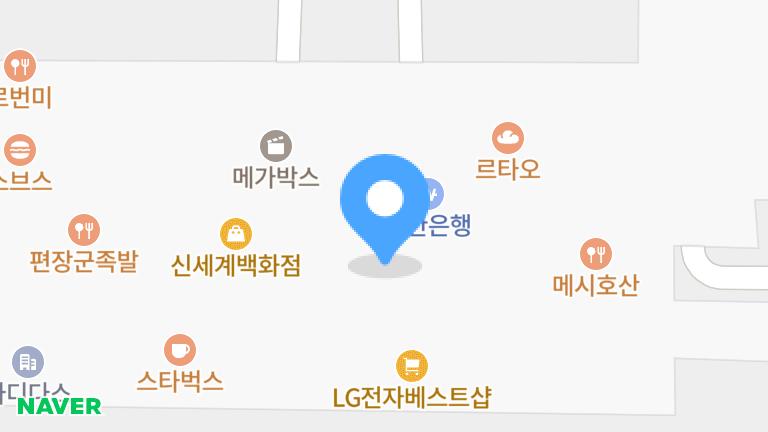Image resolution: width=768 pixels, height=432 pixels.
Task: Select the LG전자베스트샵 store marker
Action: coord(412,367)
